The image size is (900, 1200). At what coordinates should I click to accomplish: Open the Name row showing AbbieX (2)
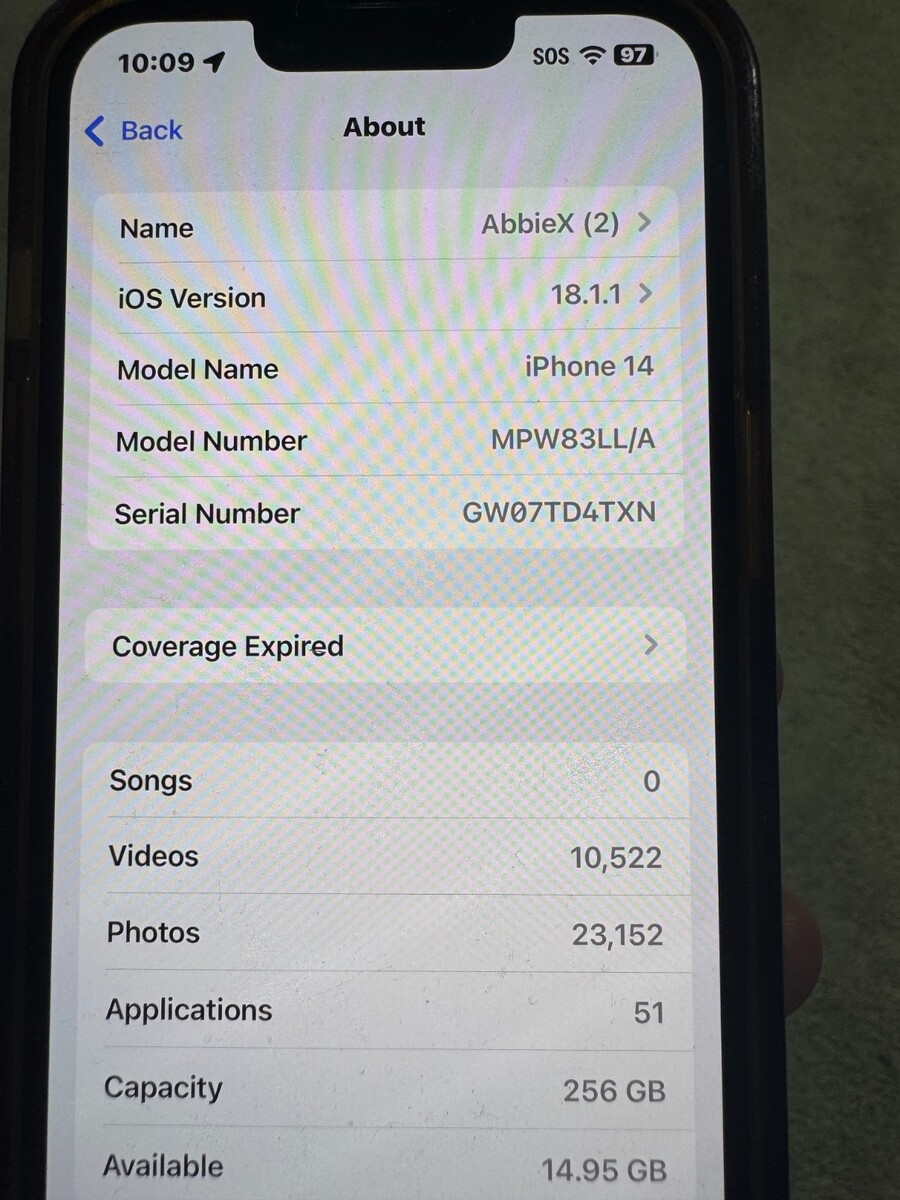click(x=390, y=225)
